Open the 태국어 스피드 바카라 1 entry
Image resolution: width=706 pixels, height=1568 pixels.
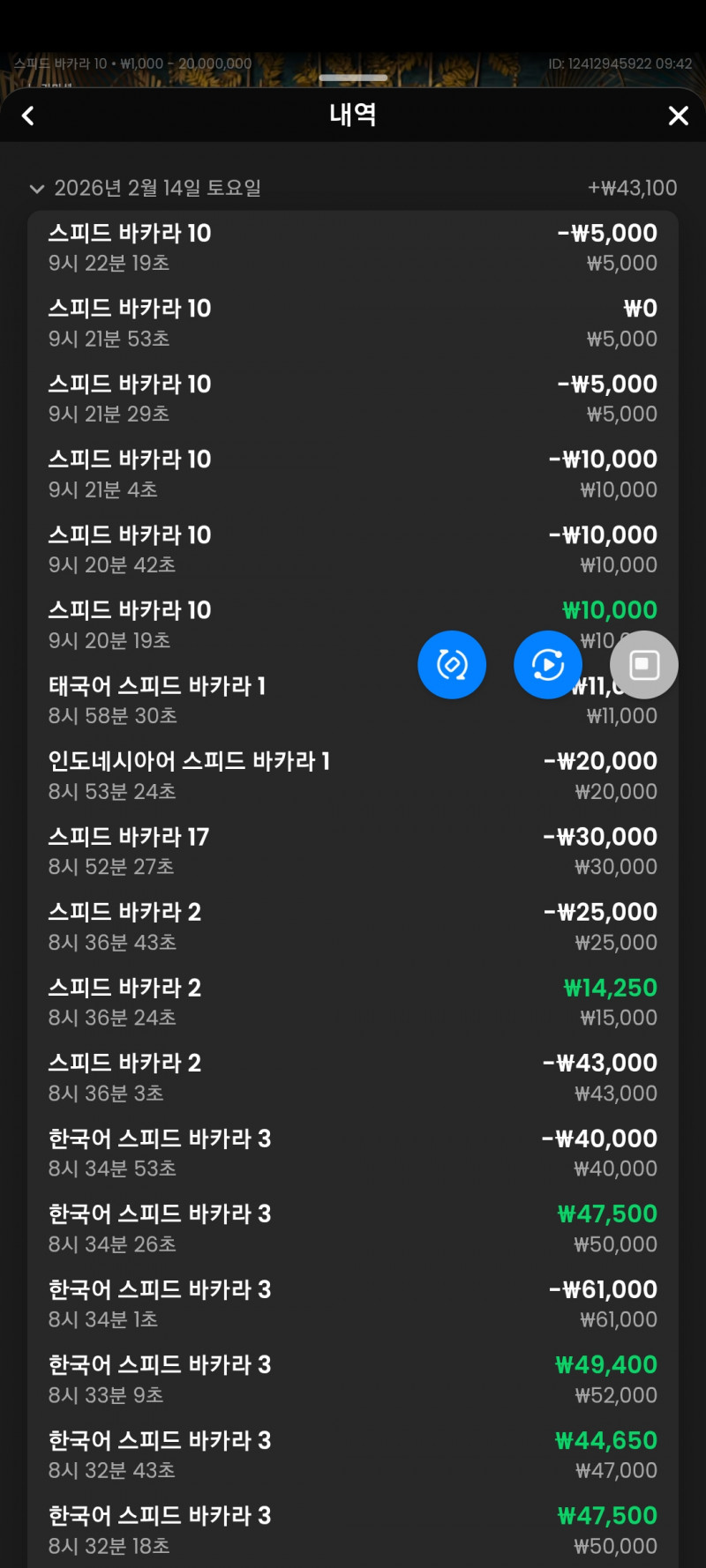(x=221, y=700)
